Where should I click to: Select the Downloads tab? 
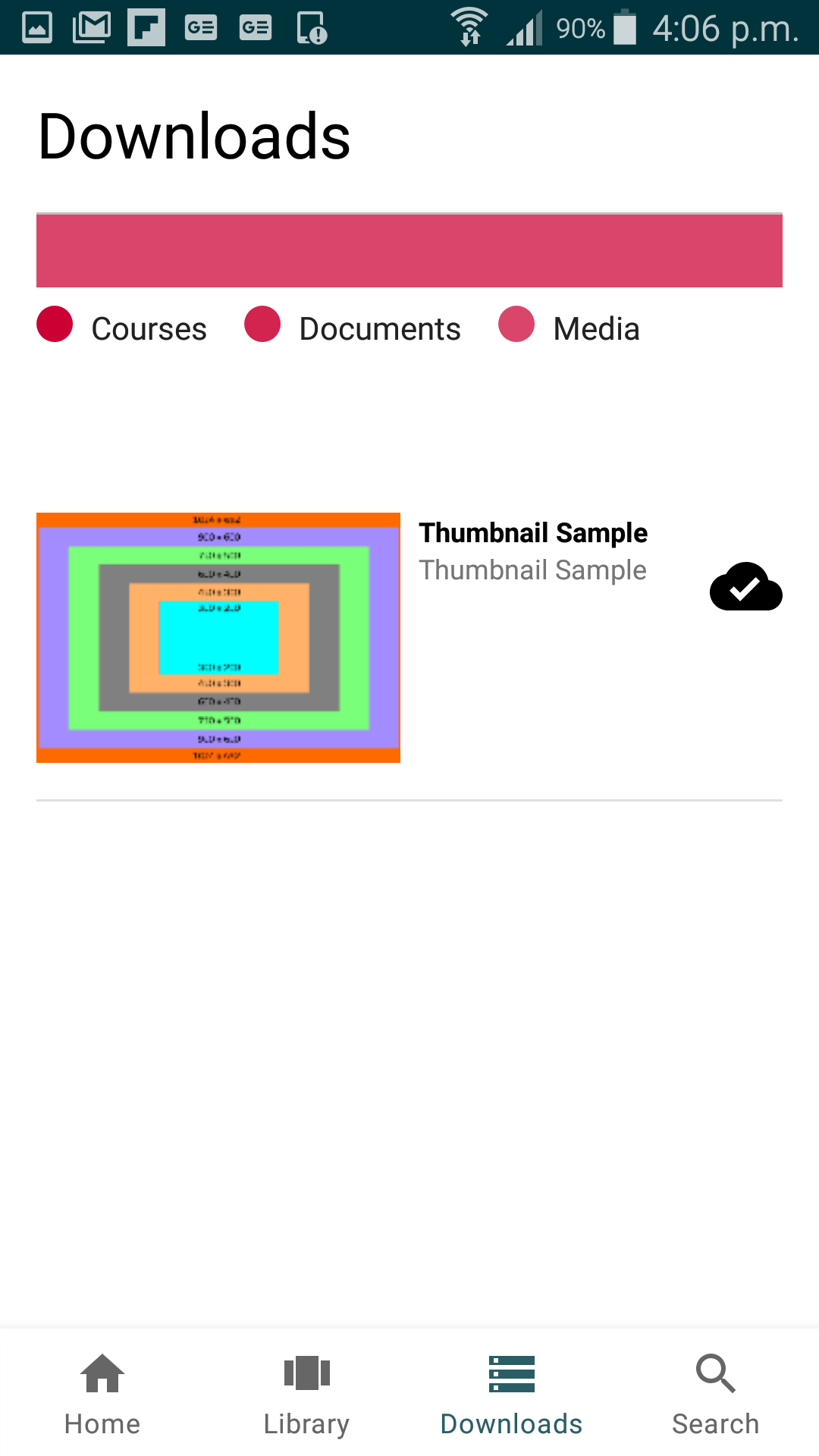pyautogui.click(x=512, y=1394)
